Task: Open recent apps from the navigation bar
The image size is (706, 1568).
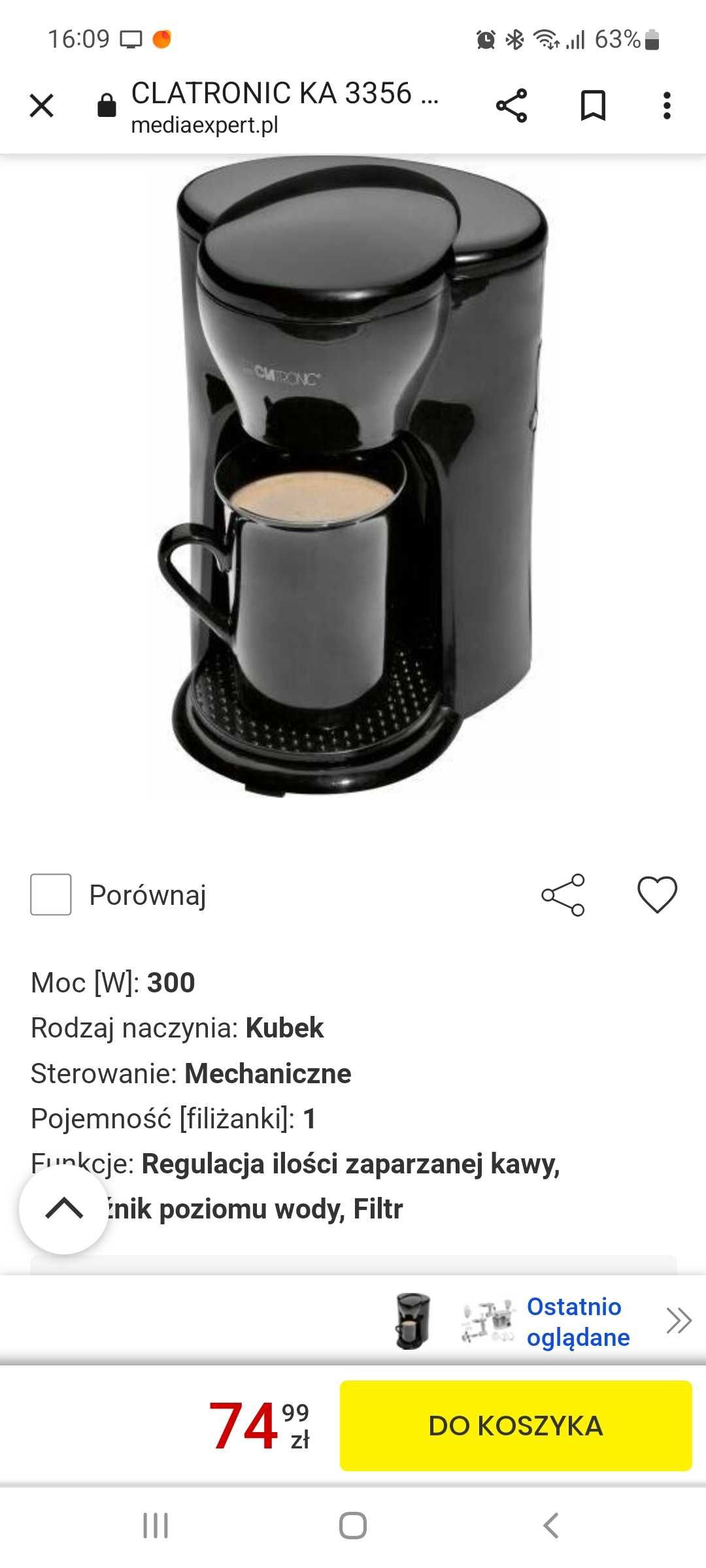Action: (156, 1526)
